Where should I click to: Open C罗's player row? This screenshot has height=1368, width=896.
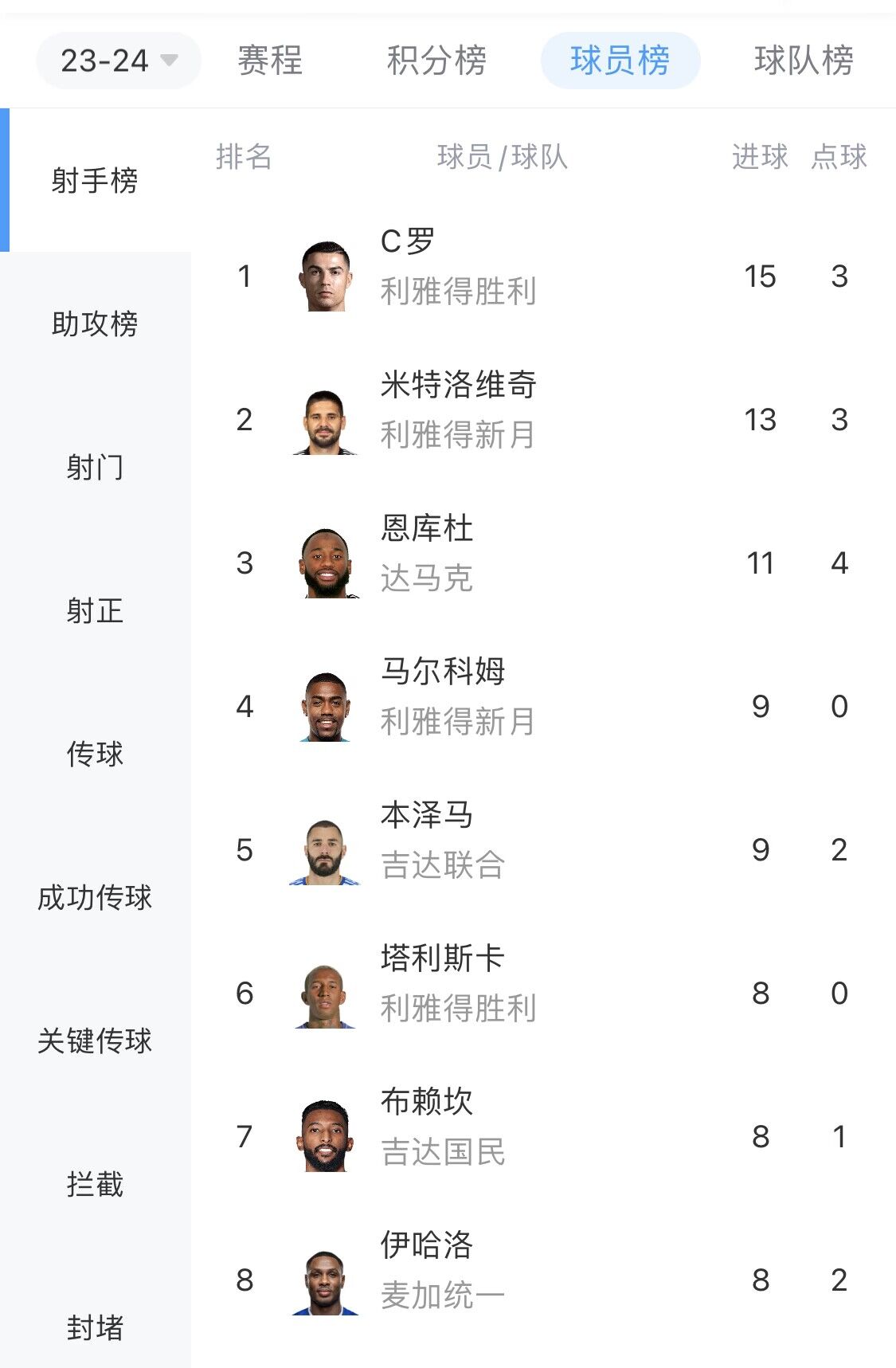point(458,276)
